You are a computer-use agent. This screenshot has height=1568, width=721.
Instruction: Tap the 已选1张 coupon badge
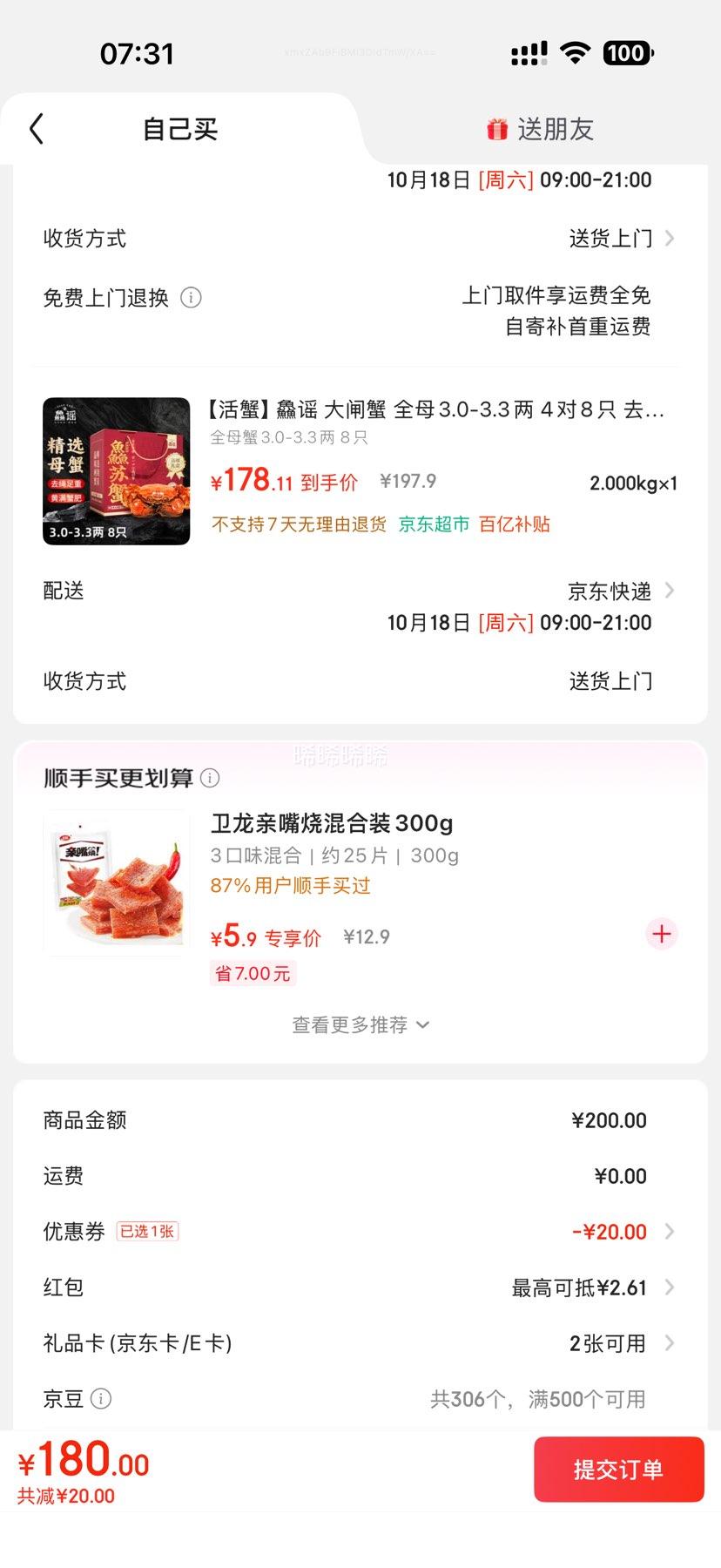pos(147,1231)
